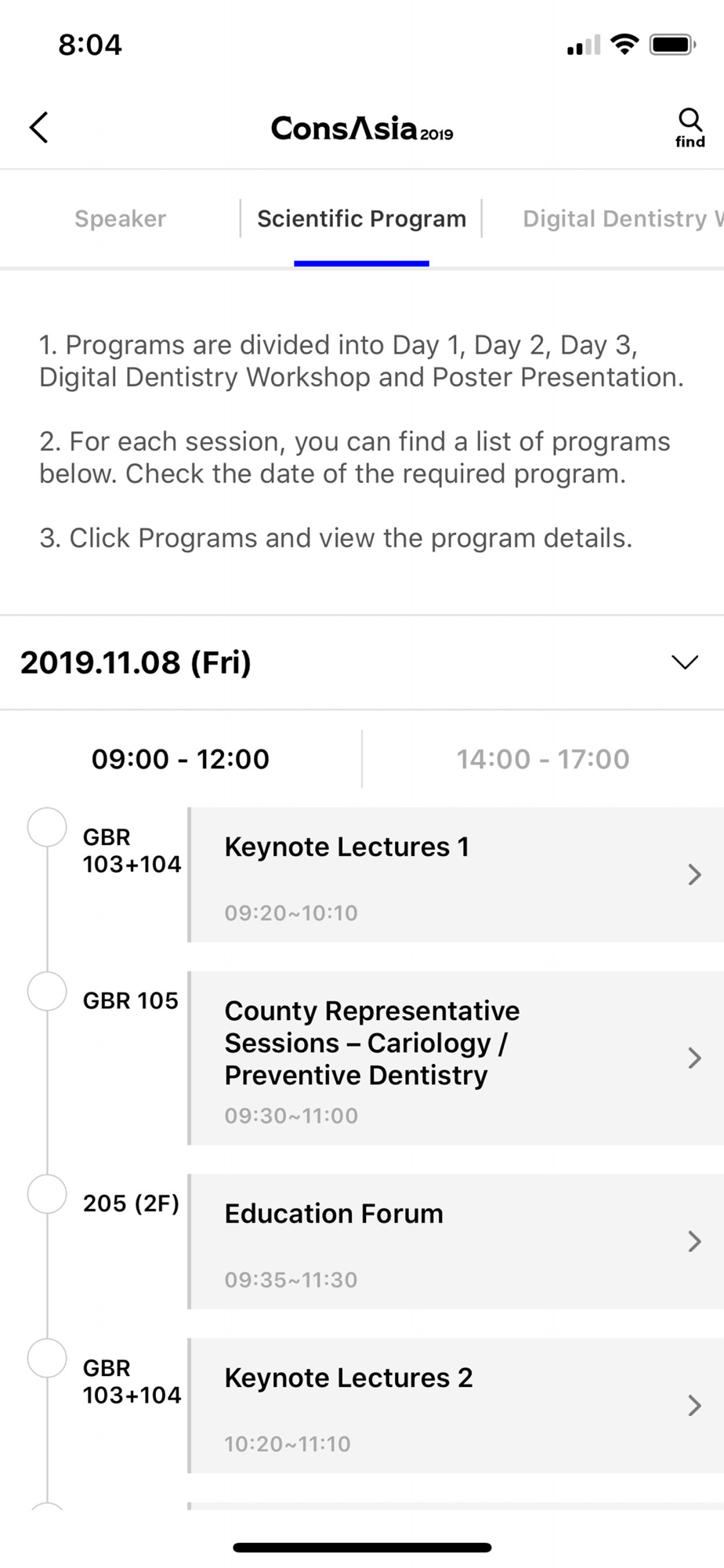724x1568 pixels.
Task: Switch to the Speaker tab
Action: click(120, 219)
